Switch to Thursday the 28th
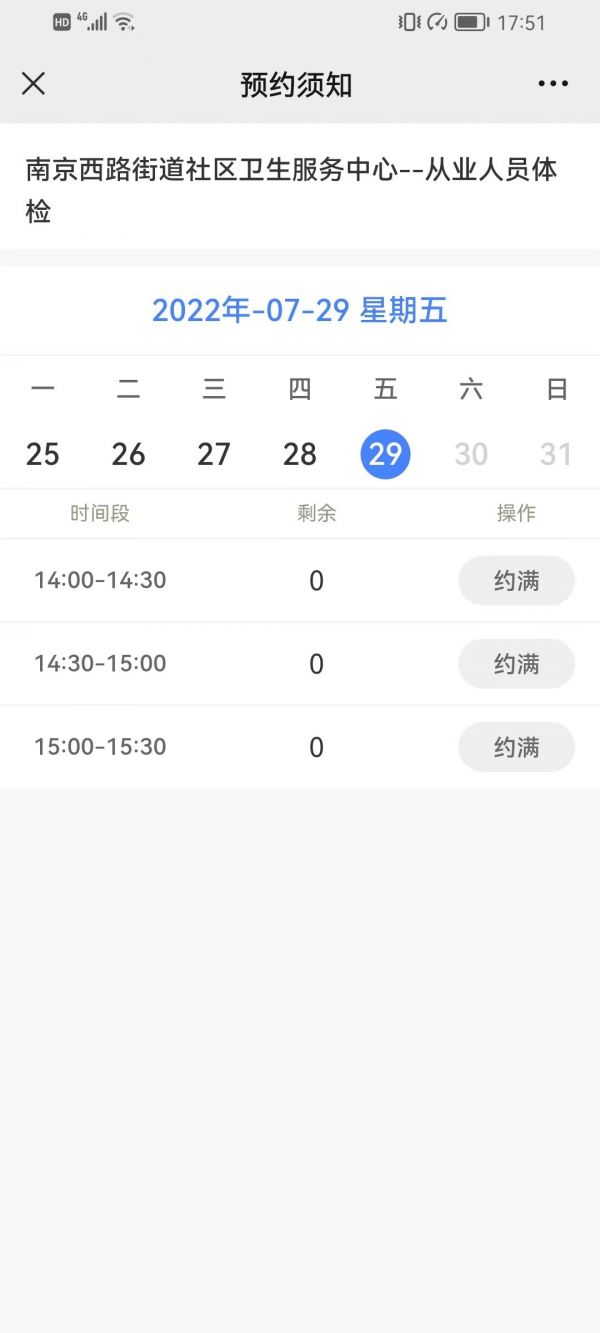600x1333 pixels. 300,454
